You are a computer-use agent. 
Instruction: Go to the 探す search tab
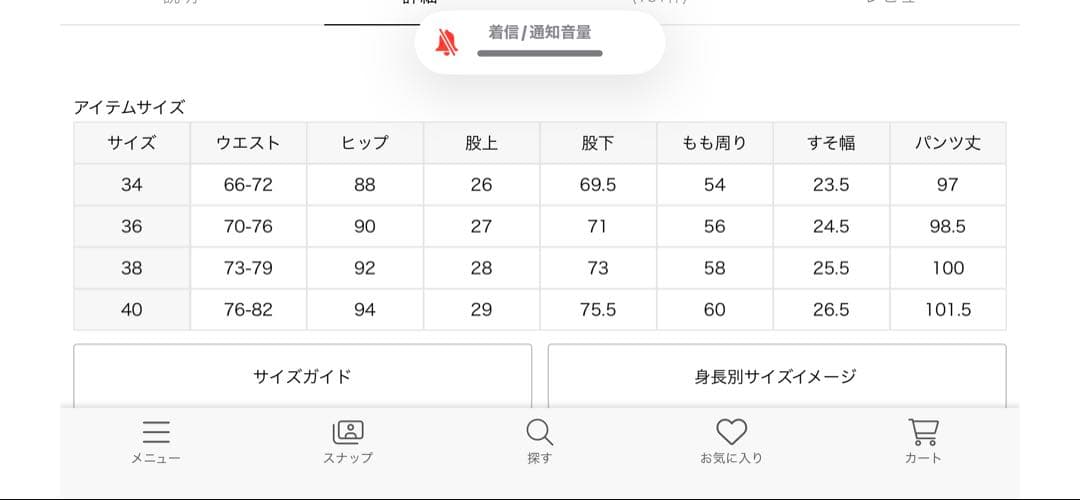tap(539, 441)
